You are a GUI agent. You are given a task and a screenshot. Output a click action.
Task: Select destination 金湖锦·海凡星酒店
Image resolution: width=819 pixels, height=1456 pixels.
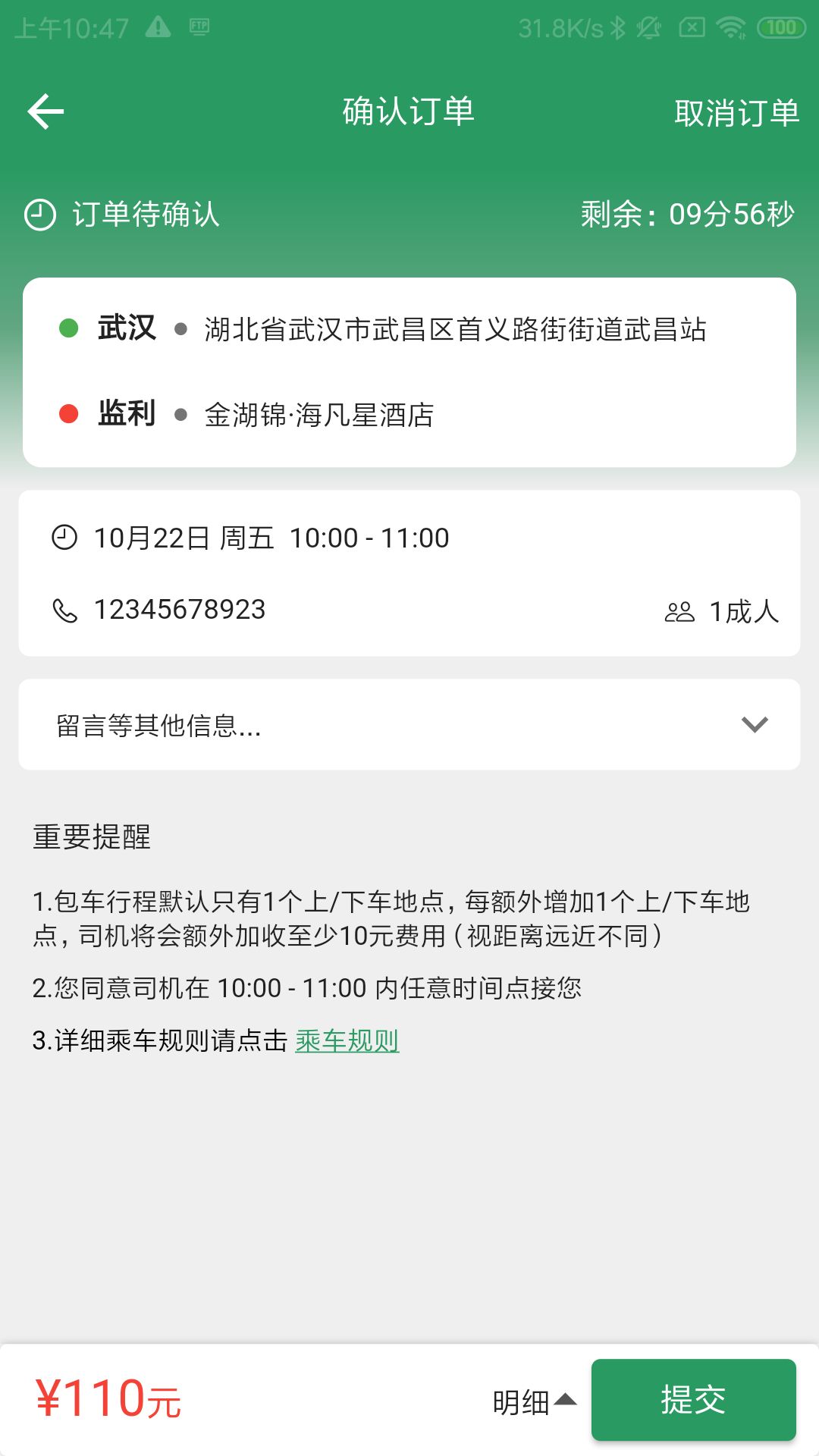322,414
